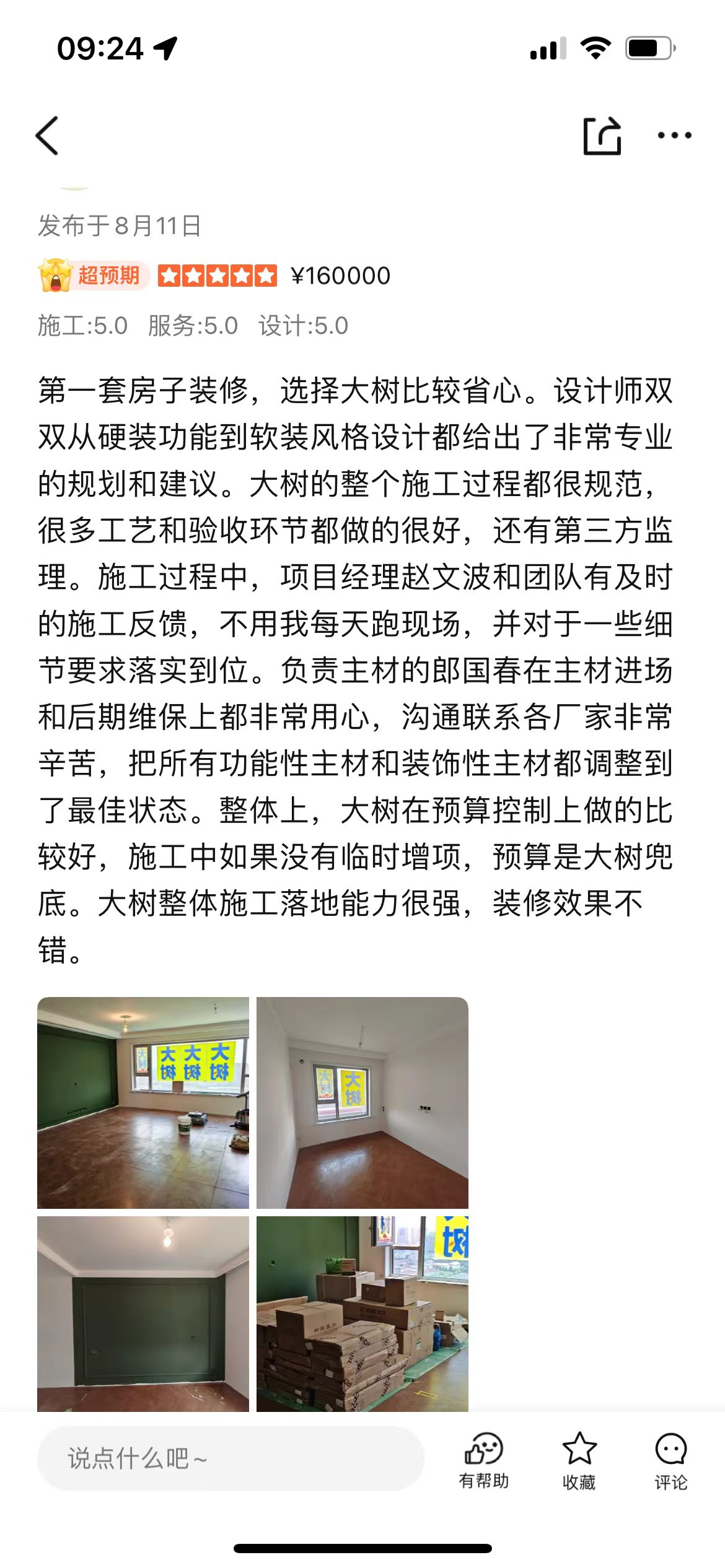Open the white bedroom window photo

(362, 1103)
